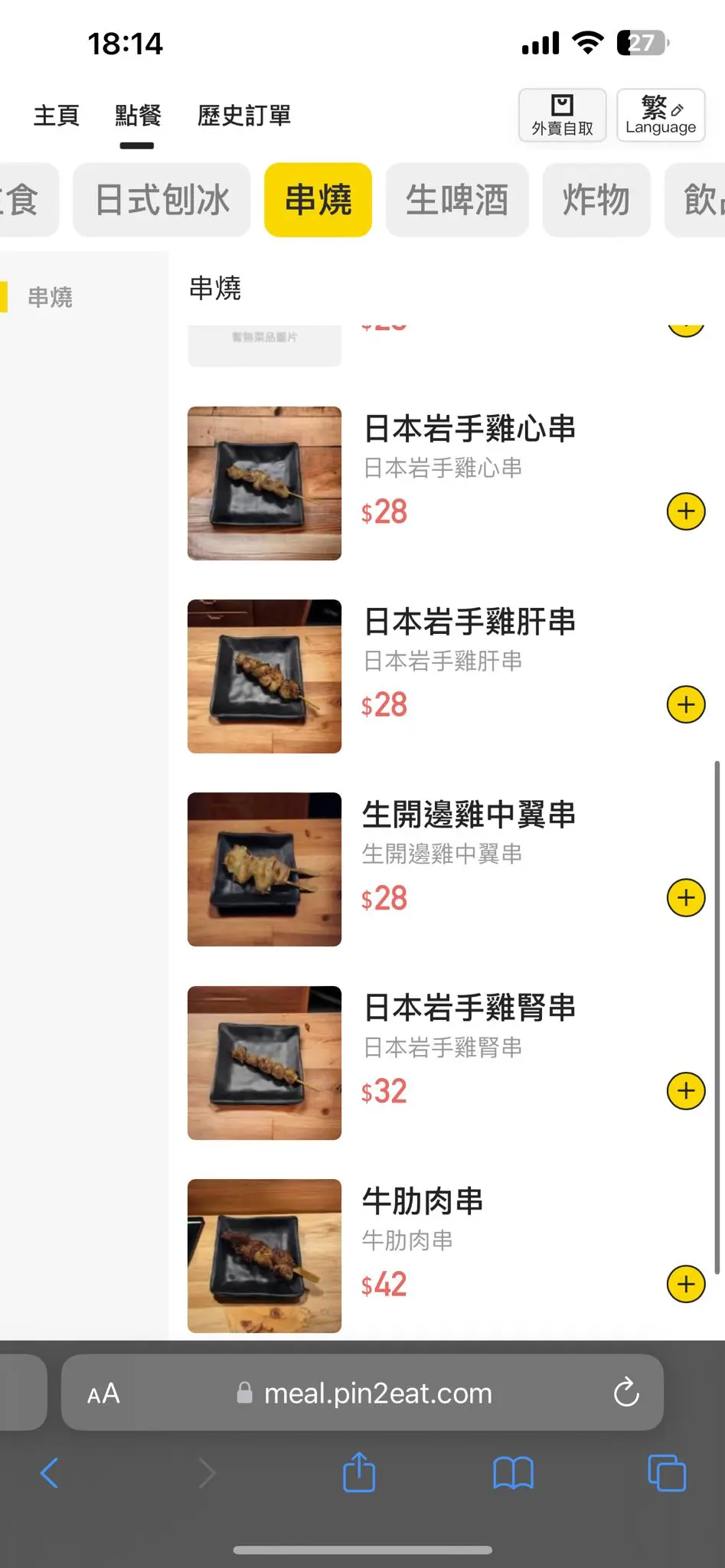Screen dimensions: 725x1568
Task: View the 牛肋肉串 dish photo
Action: [264, 1256]
